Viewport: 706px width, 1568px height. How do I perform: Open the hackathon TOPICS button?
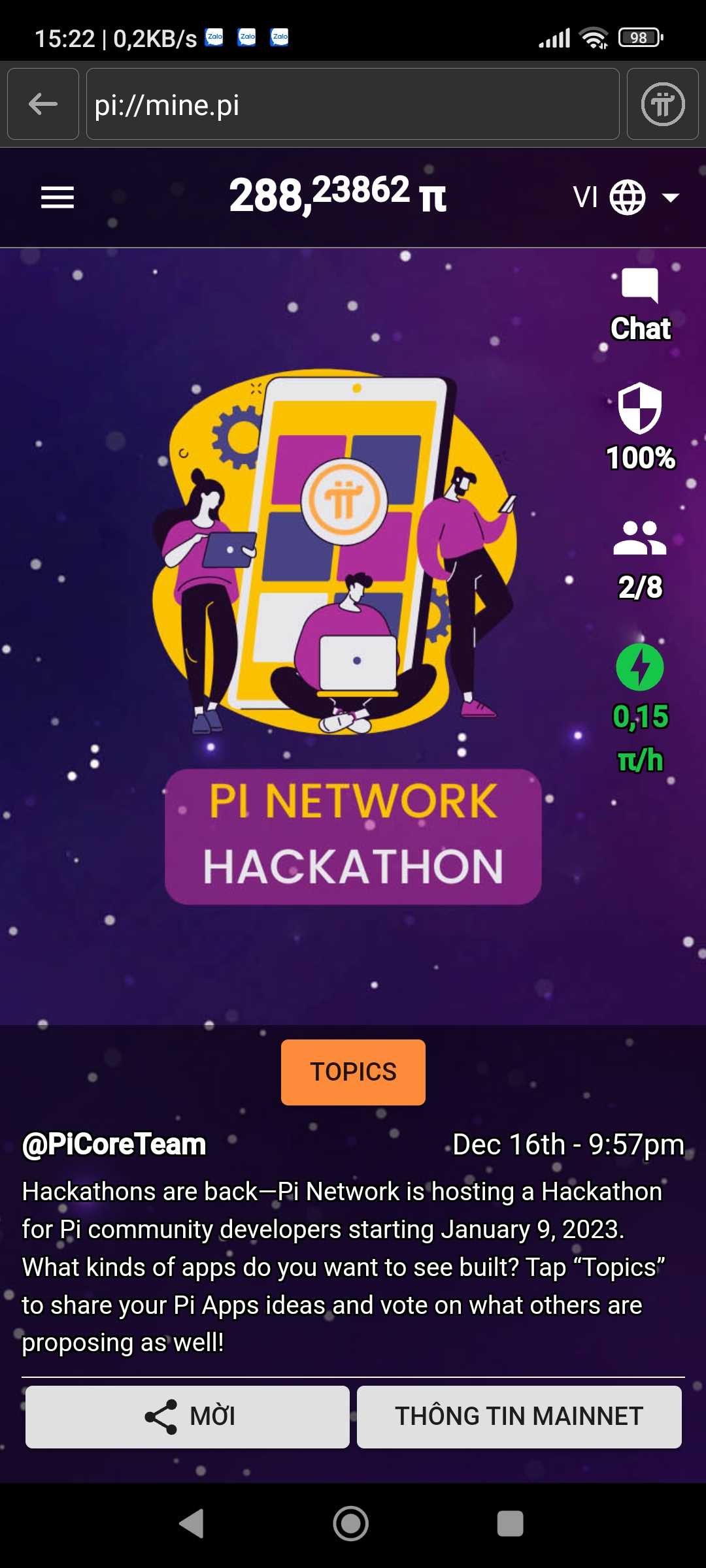353,1072
